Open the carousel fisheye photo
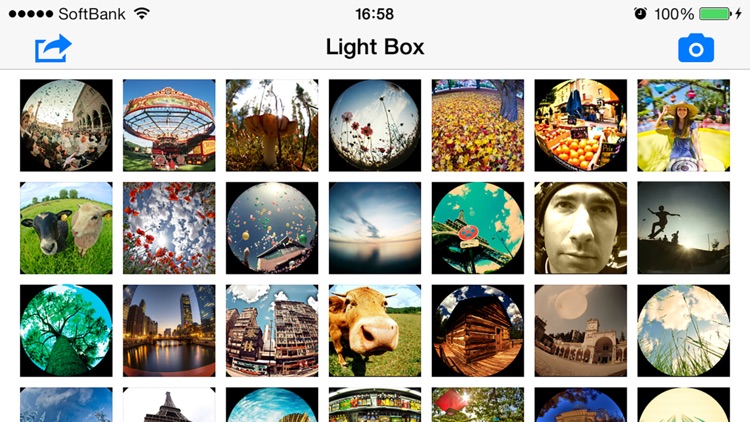The image size is (750, 422). [169, 125]
